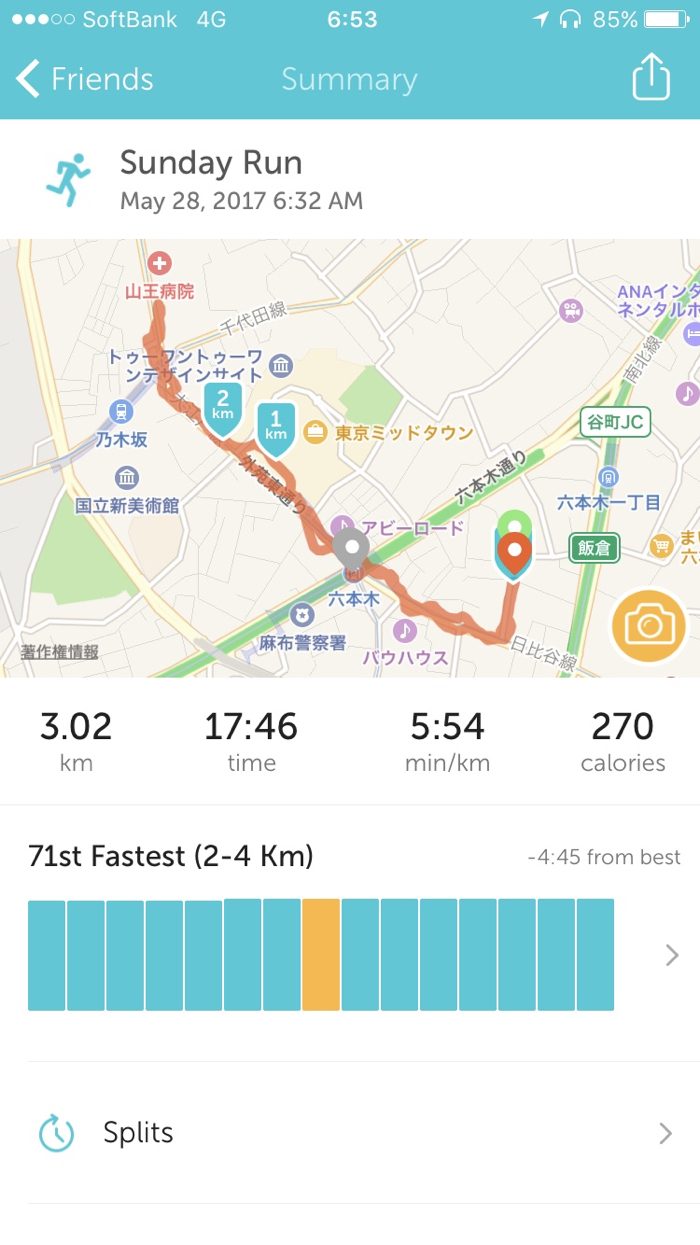This screenshot has width=700, height=1245.
Task: Go back to Friends
Action: pyautogui.click(x=85, y=79)
